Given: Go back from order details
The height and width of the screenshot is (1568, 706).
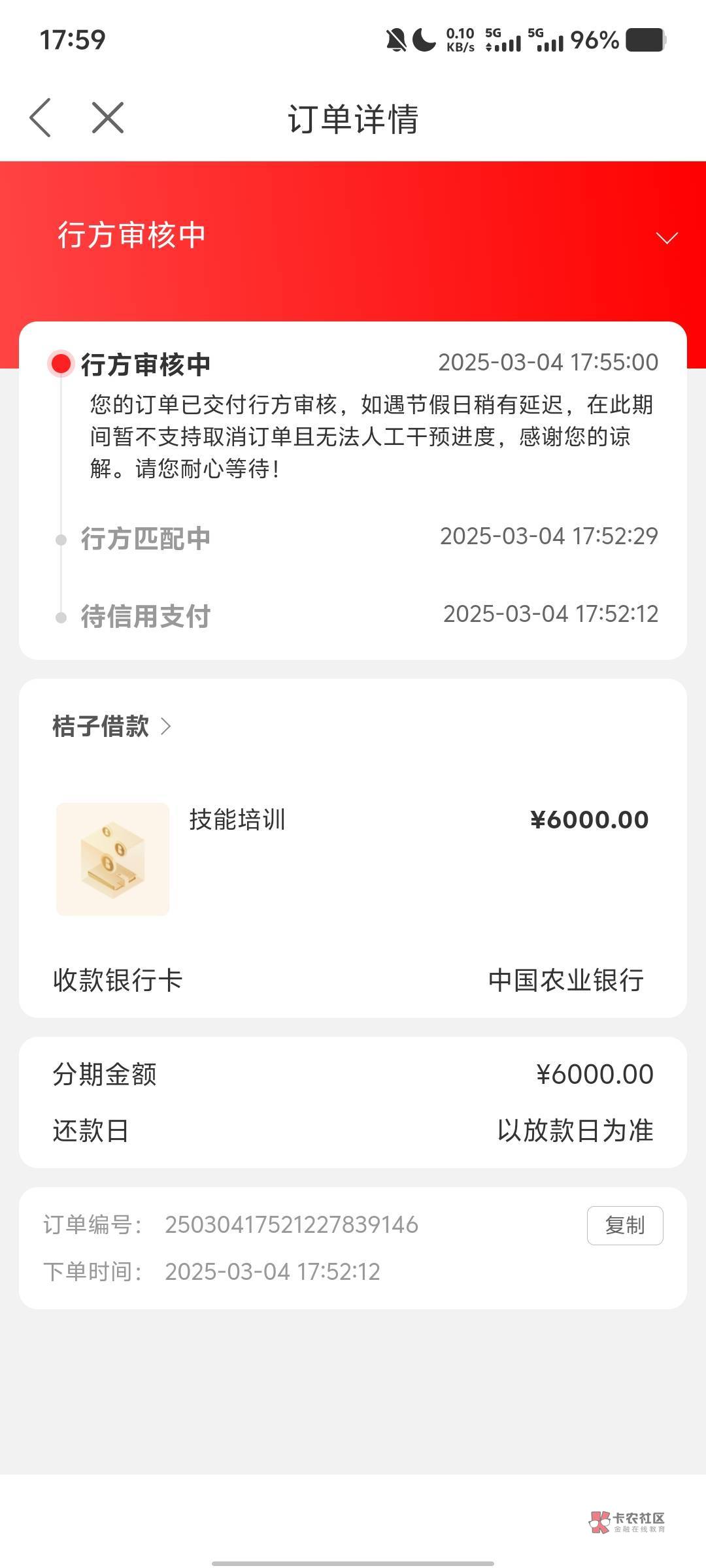Looking at the screenshot, I should (x=41, y=118).
